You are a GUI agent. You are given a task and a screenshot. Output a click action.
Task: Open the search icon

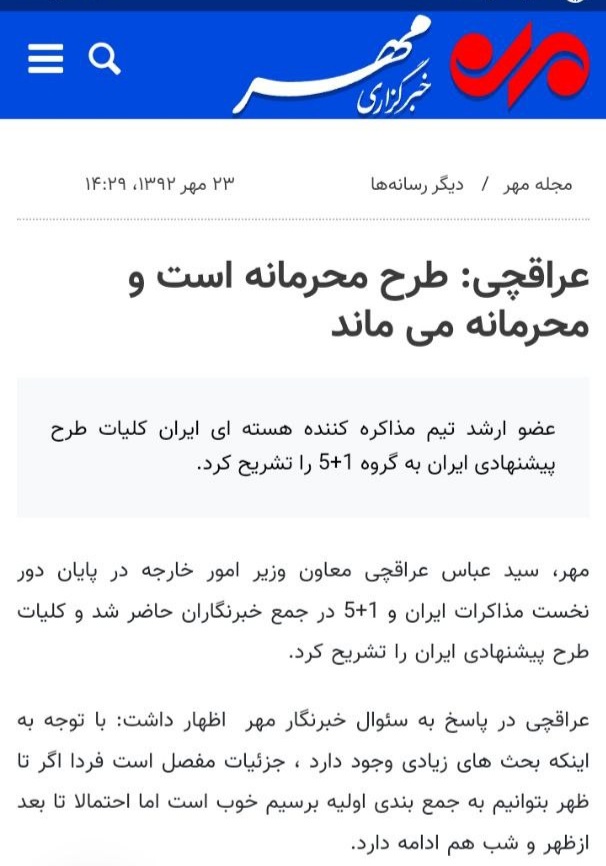click(104, 60)
